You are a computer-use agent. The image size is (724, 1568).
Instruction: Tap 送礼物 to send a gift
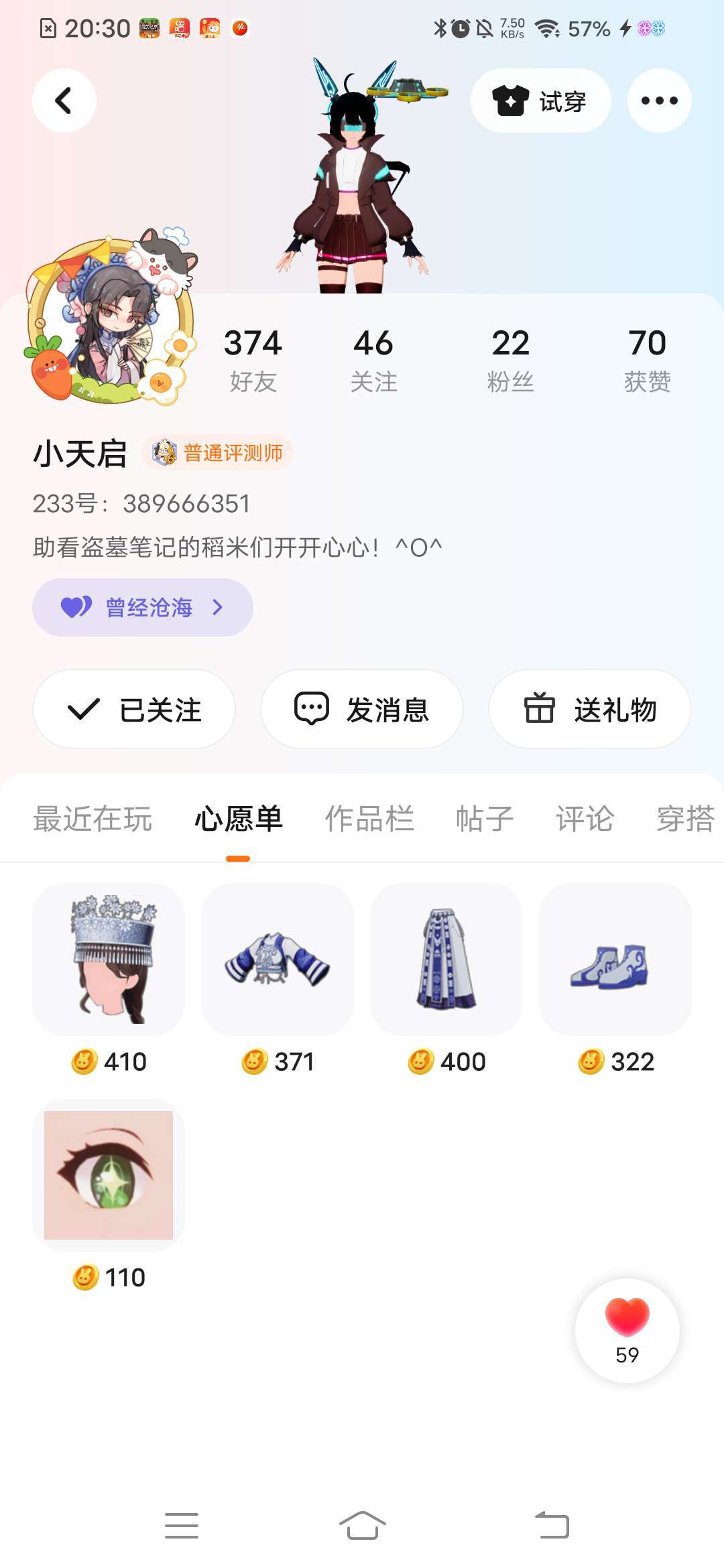point(590,709)
